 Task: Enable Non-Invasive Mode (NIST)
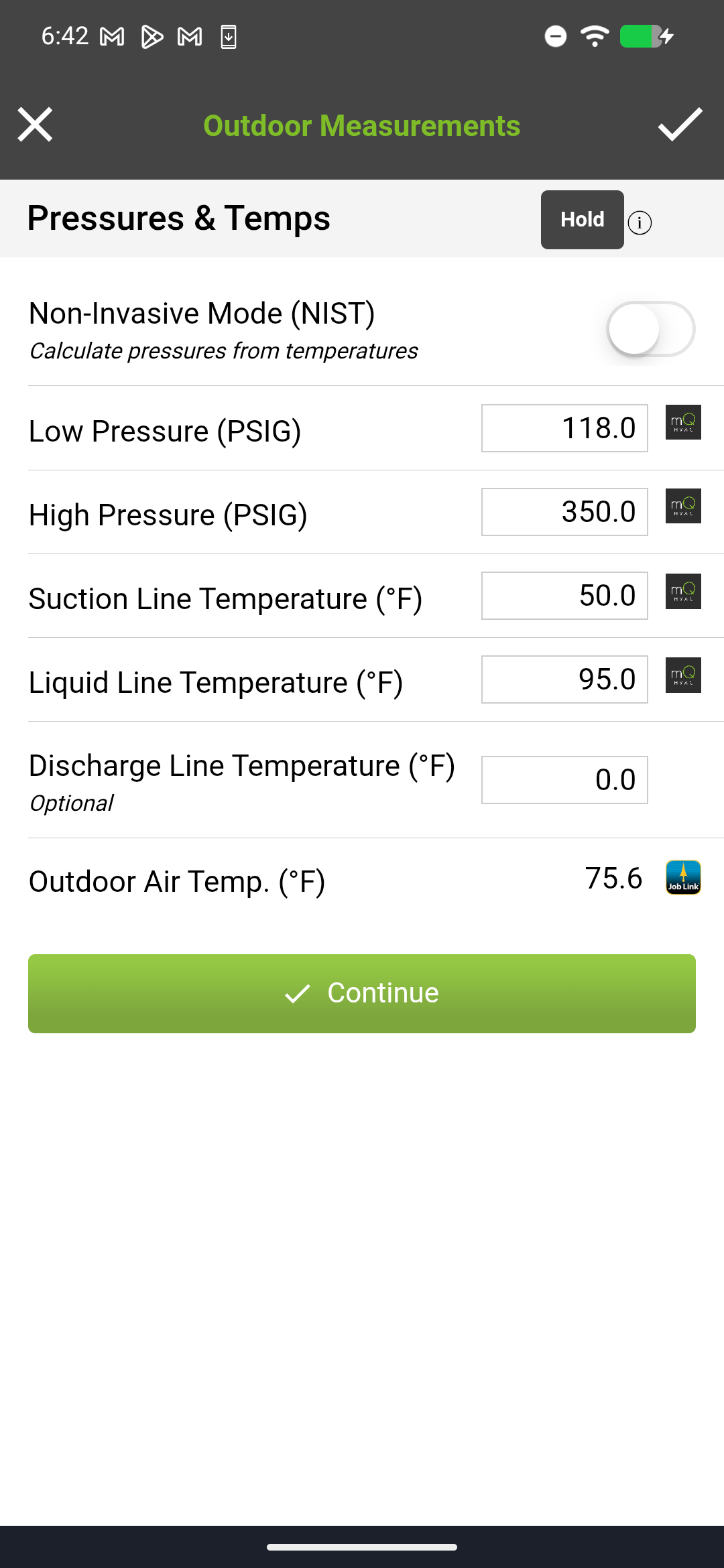(649, 329)
